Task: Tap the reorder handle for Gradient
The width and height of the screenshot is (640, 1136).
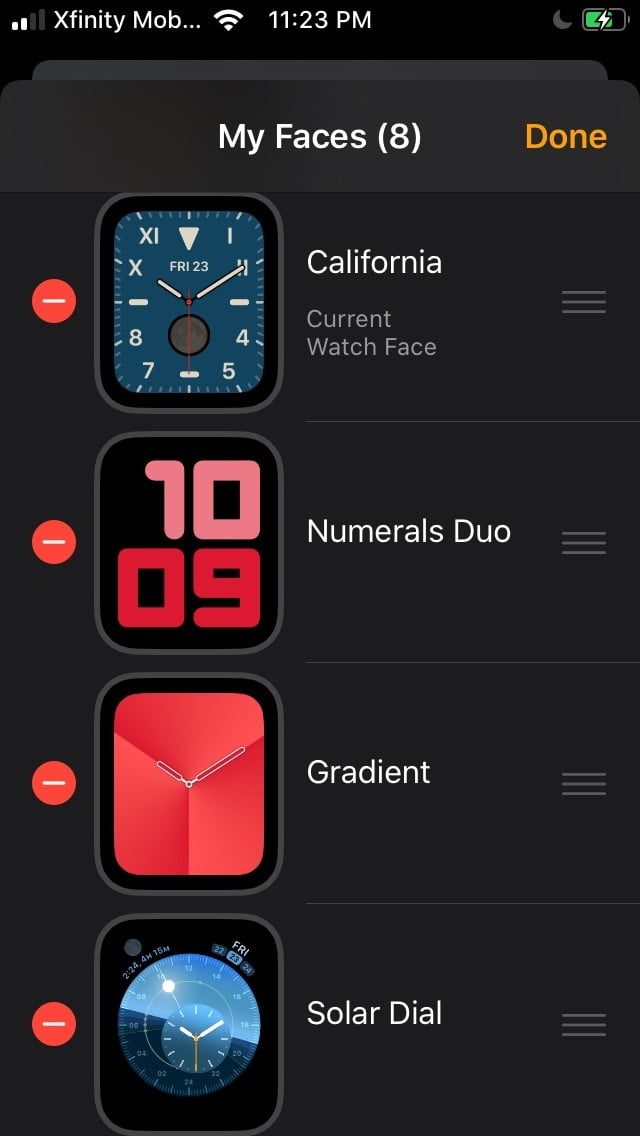Action: pyautogui.click(x=584, y=784)
